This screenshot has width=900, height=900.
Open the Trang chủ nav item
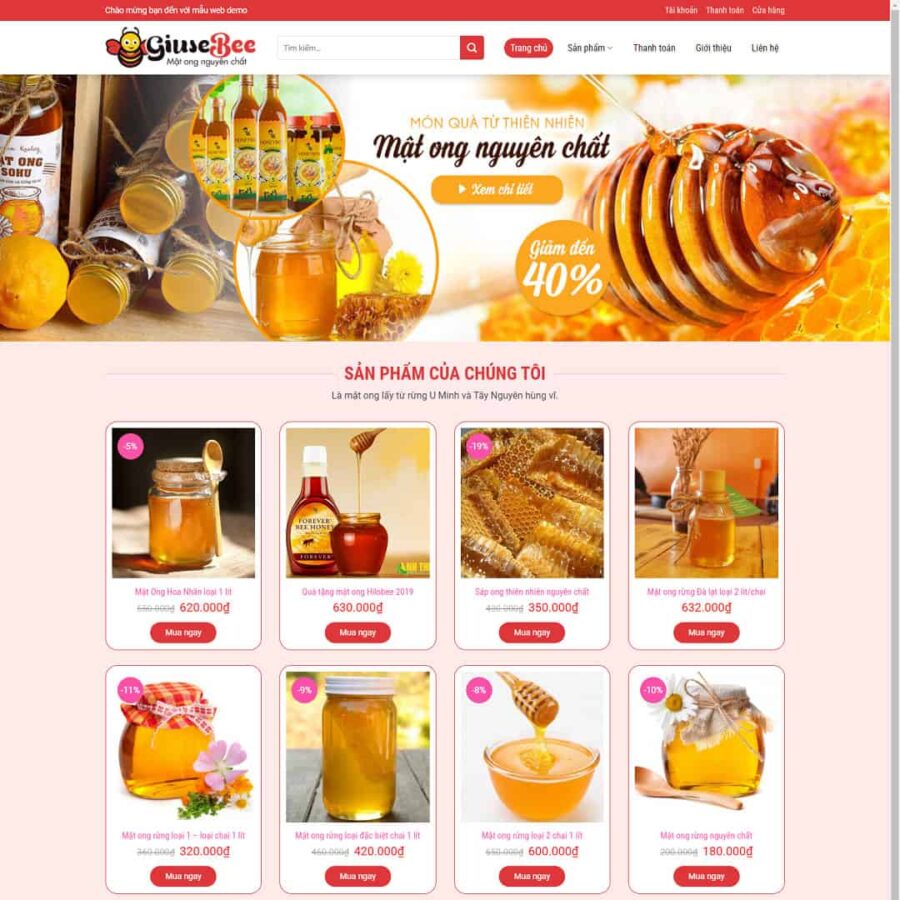(x=528, y=48)
